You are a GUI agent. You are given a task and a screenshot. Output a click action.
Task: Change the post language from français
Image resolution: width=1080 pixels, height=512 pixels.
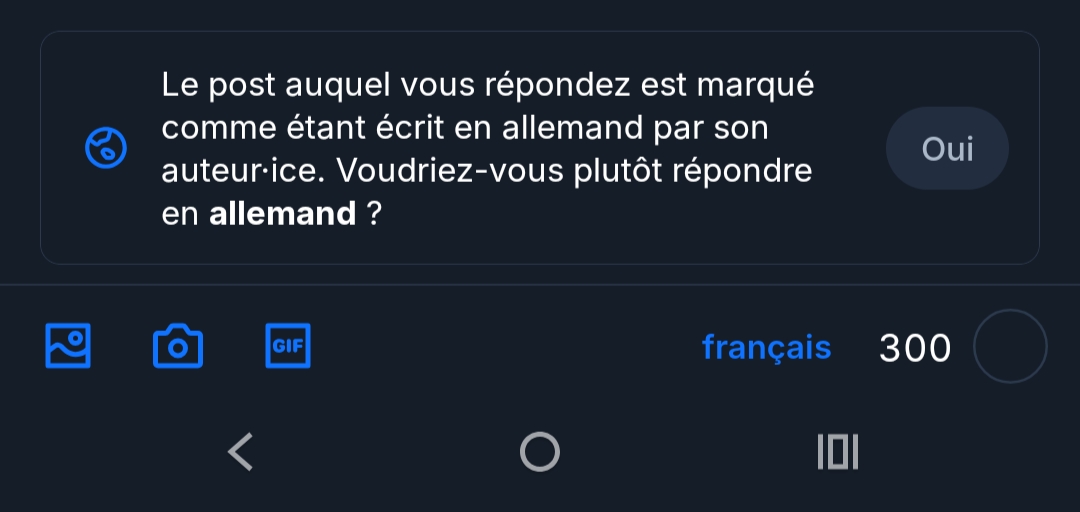pos(766,347)
